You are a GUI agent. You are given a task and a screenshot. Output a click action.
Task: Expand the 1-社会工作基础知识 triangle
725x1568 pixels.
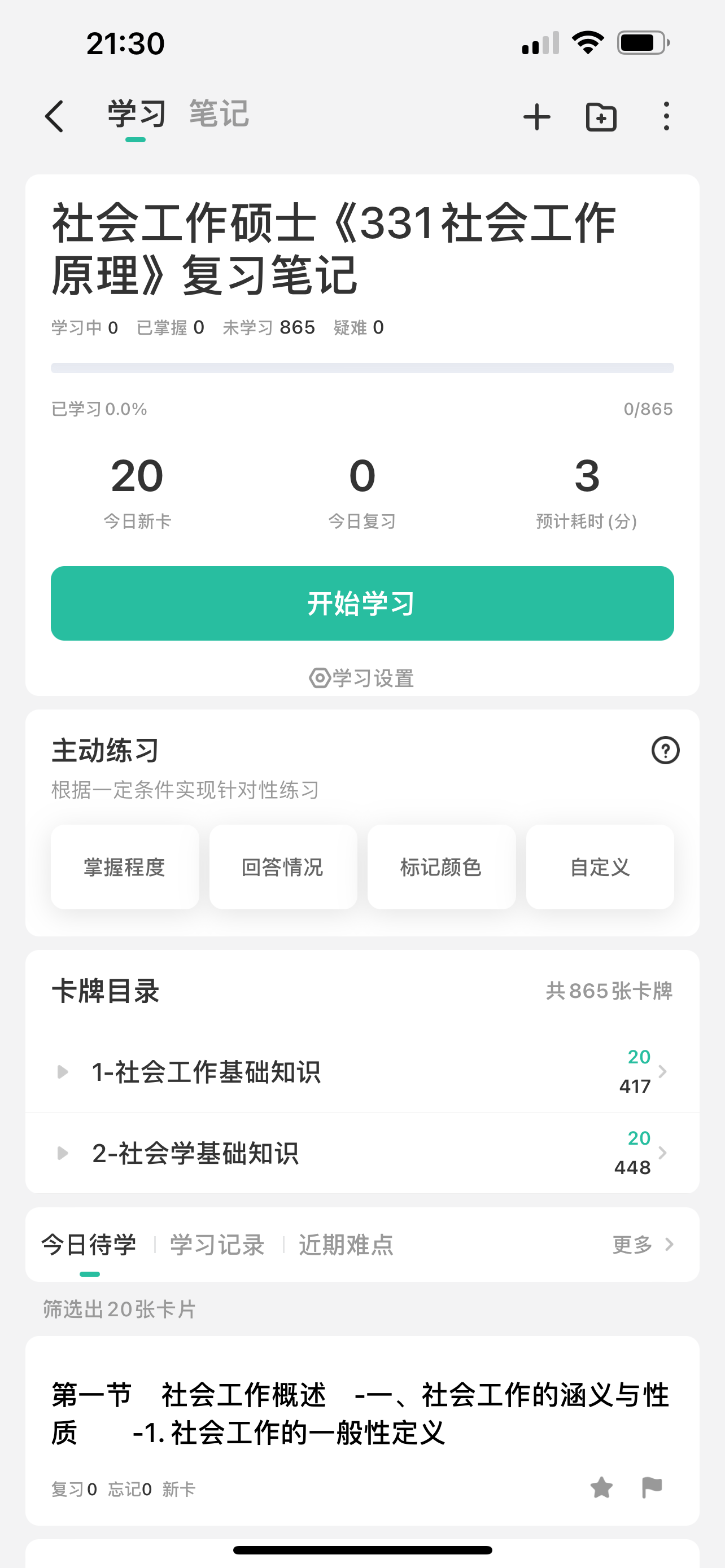[x=62, y=1071]
